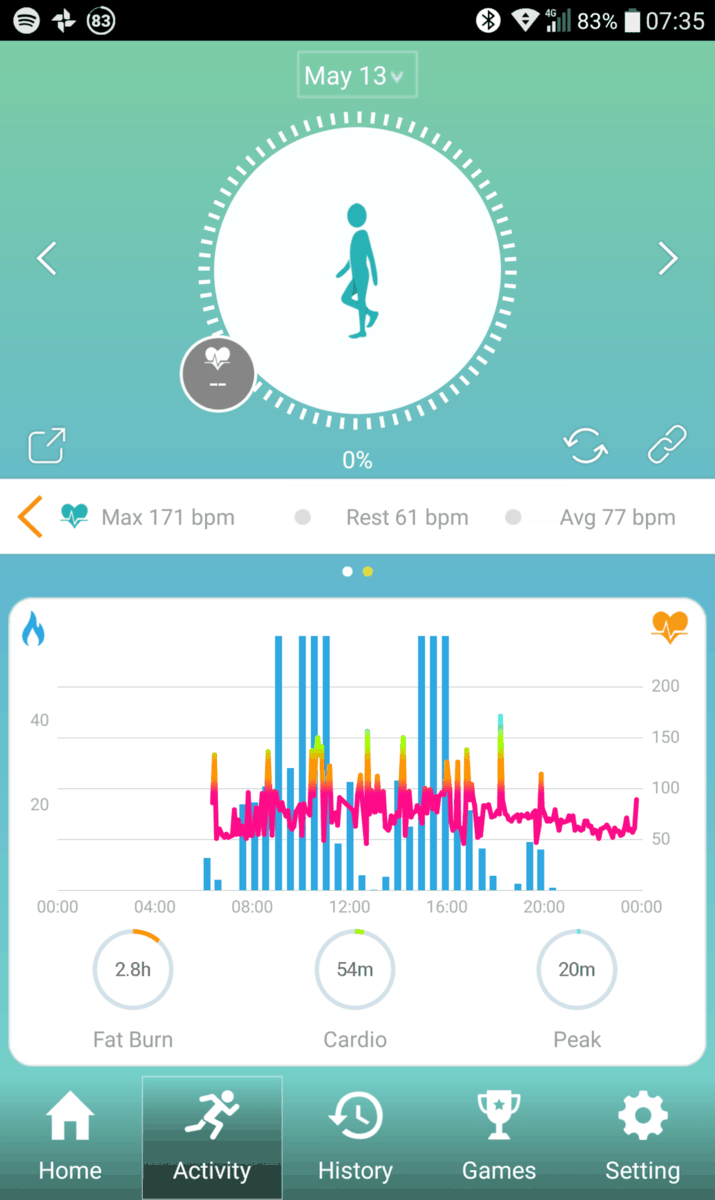Tap the orange heart rate chart icon
Viewport: 715px width, 1200px height.
click(x=669, y=627)
